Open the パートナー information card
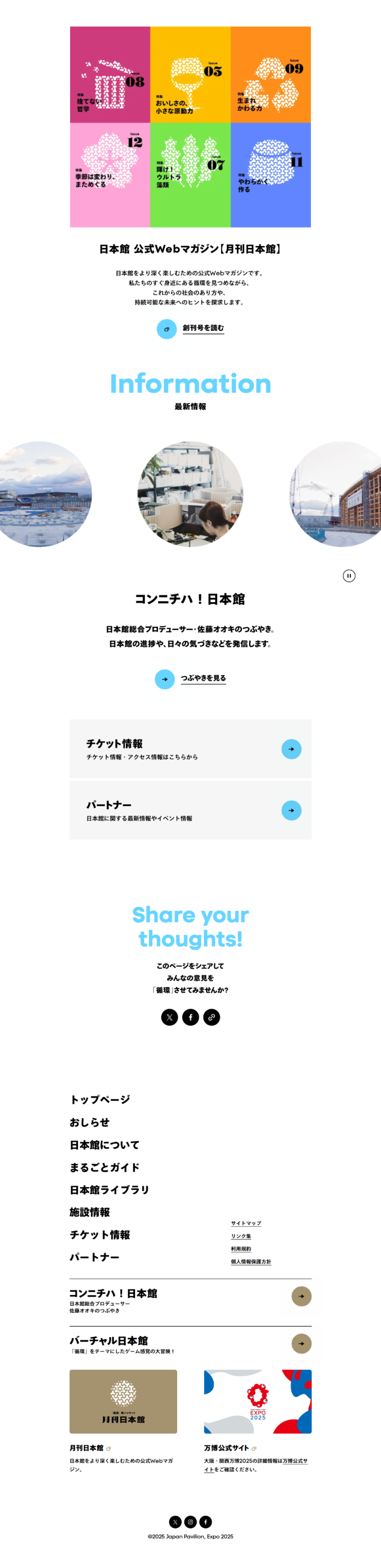The height and width of the screenshot is (1568, 381). 190,810
